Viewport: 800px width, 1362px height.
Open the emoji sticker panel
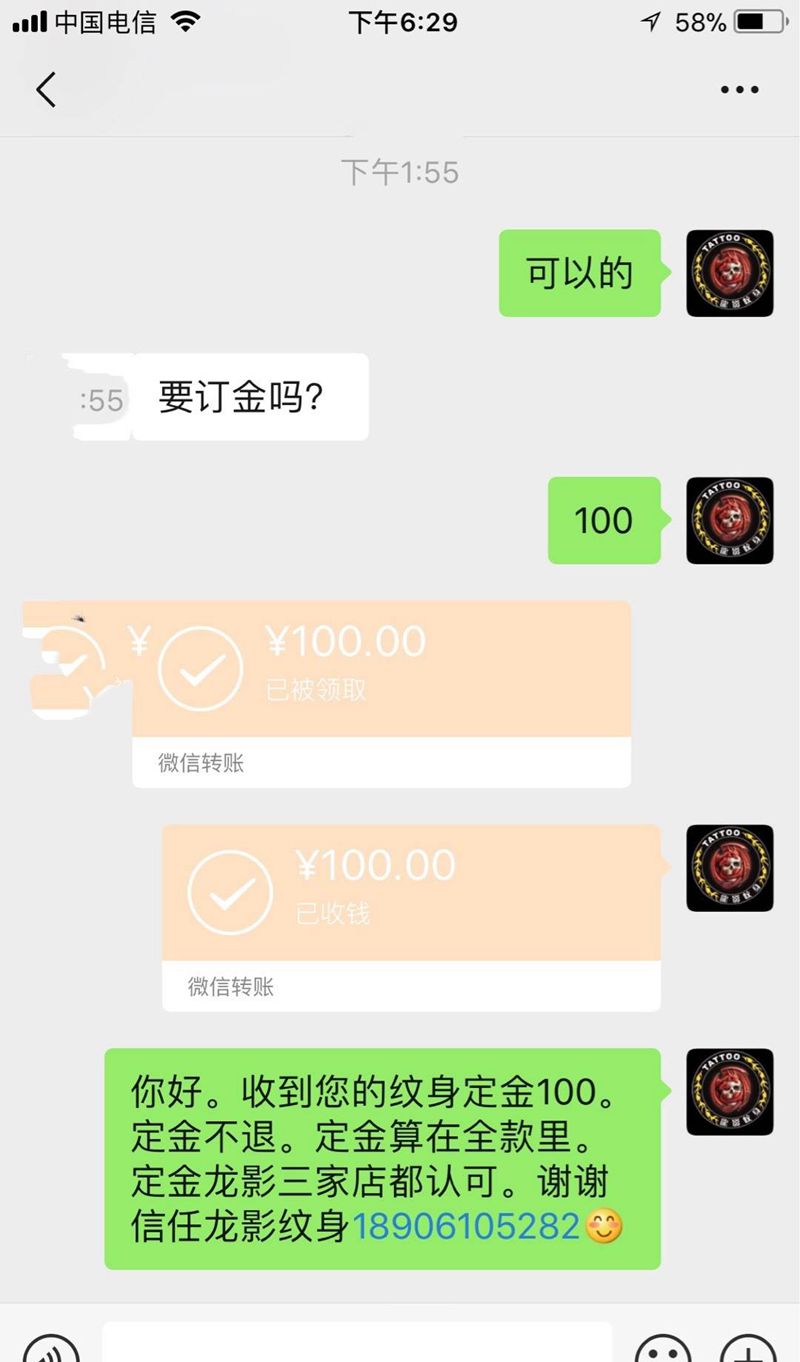pos(663,1347)
